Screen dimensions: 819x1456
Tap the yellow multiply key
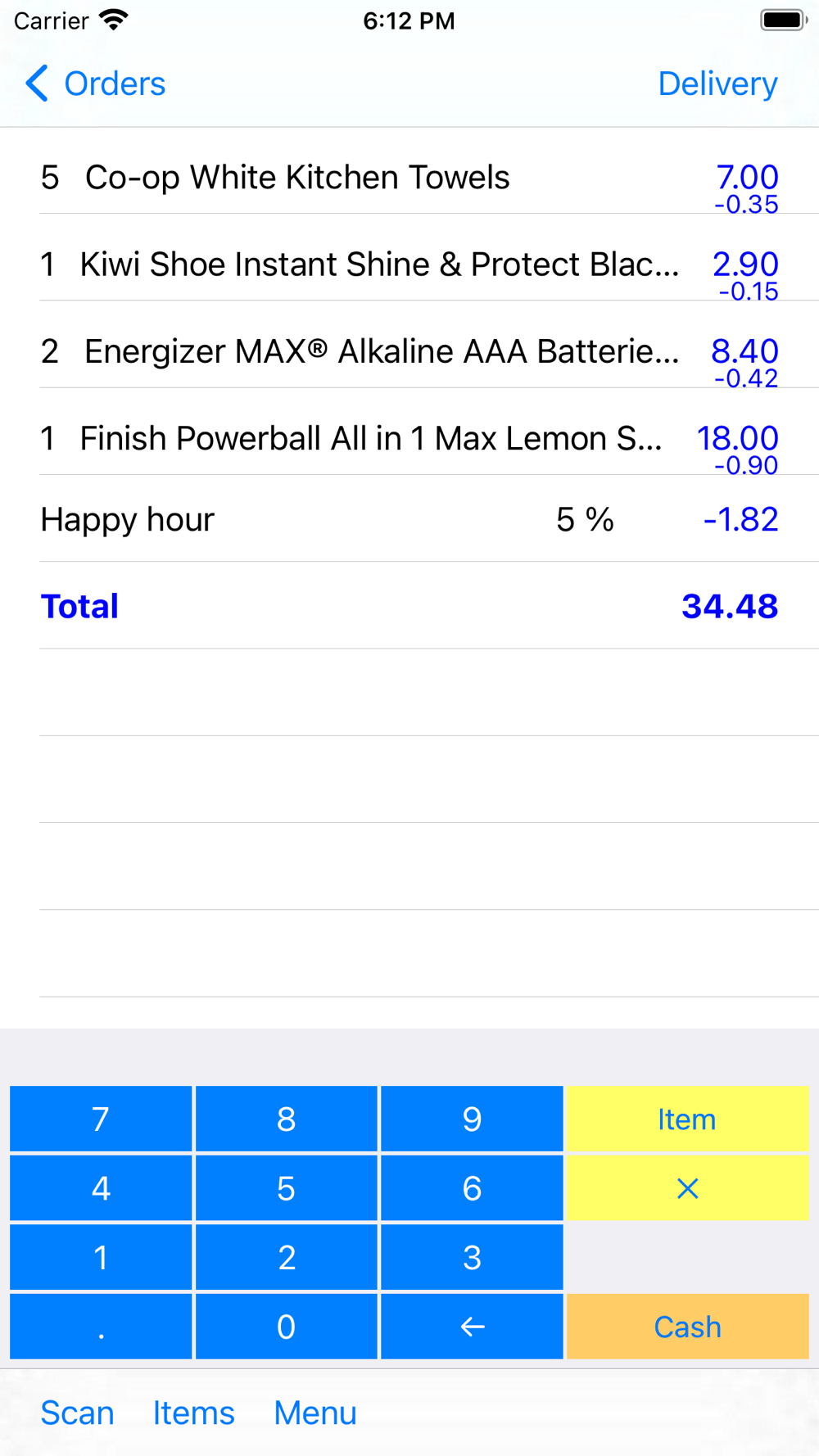(687, 1188)
